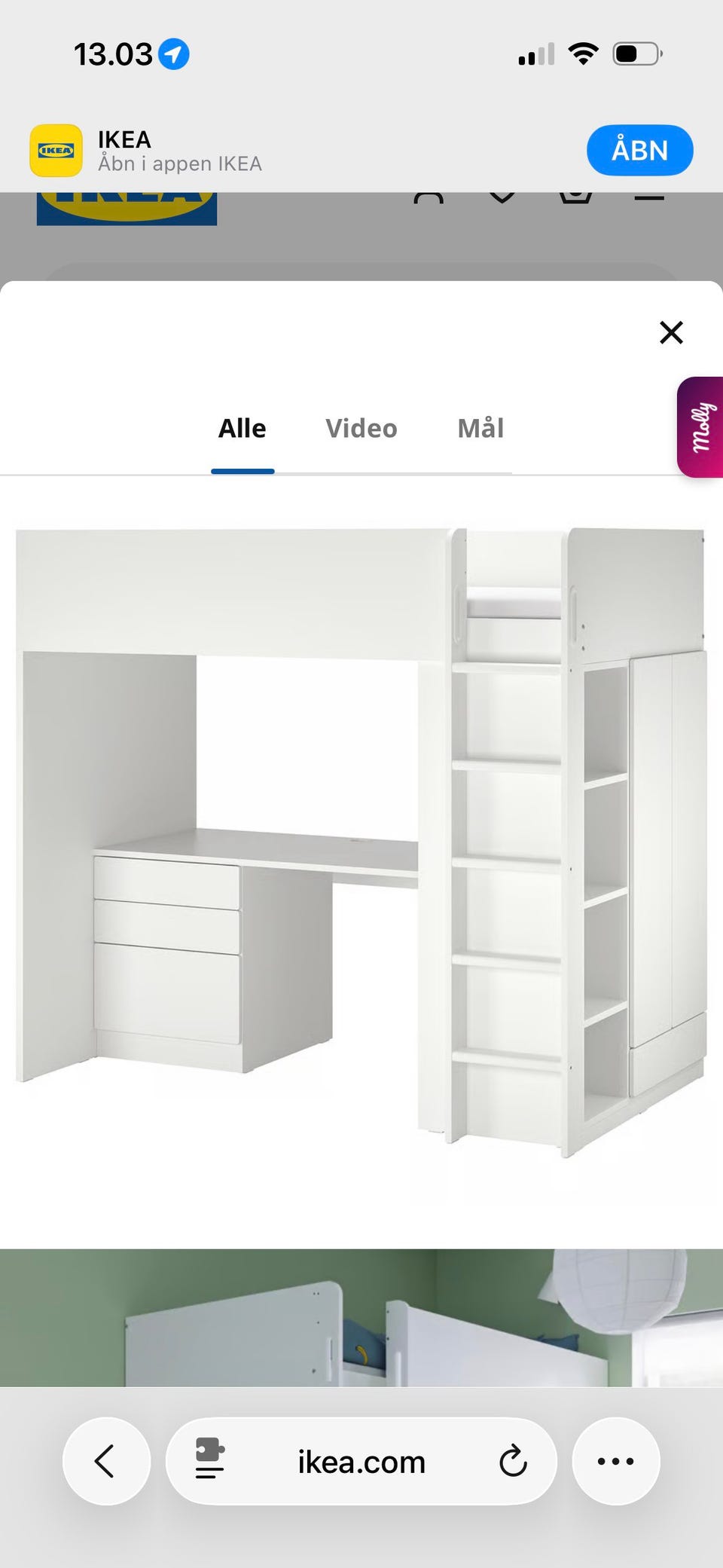723x1568 pixels.
Task: Tap the location arrow beside the clock
Action: click(x=174, y=54)
